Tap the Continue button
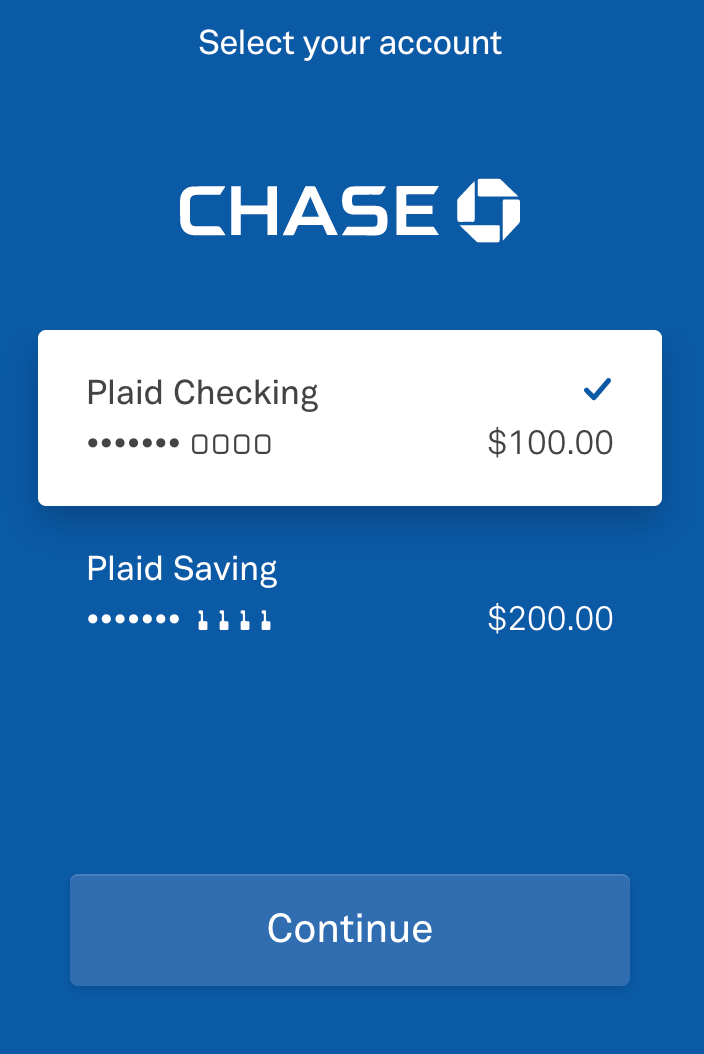Screen dimensions: 704x1054 click(x=349, y=929)
